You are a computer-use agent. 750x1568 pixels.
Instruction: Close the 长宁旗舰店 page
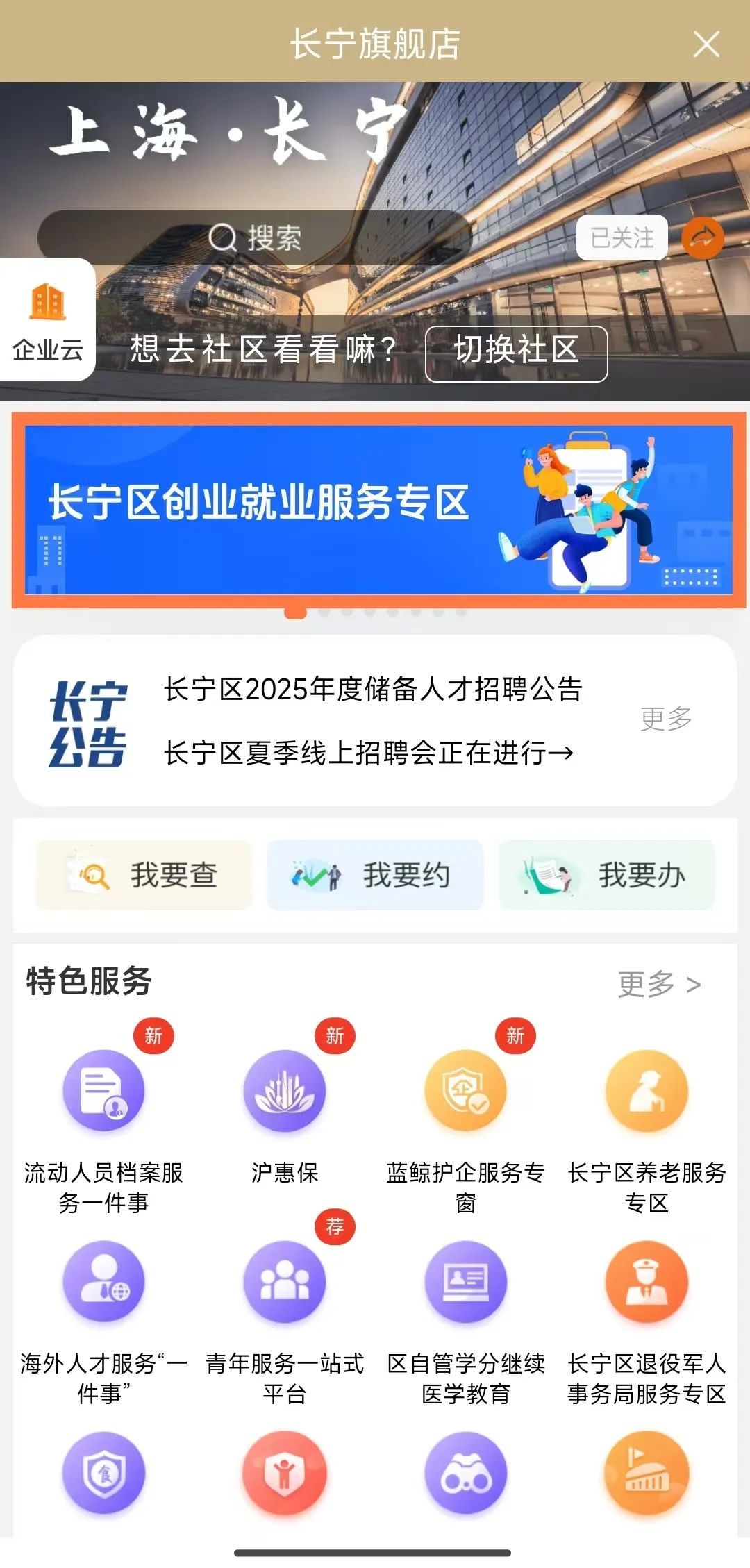click(706, 44)
